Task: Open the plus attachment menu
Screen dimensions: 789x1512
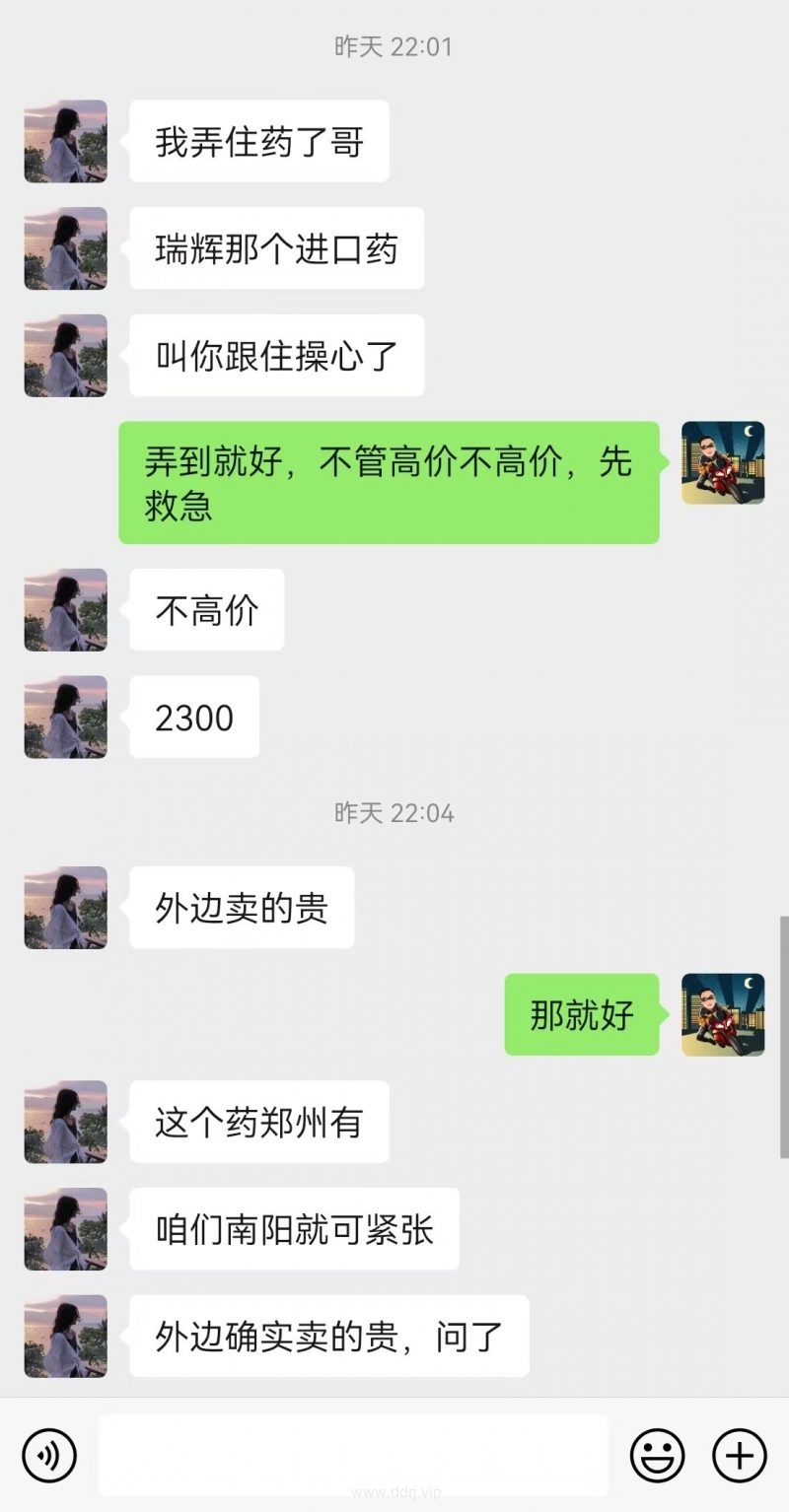Action: tap(740, 1455)
